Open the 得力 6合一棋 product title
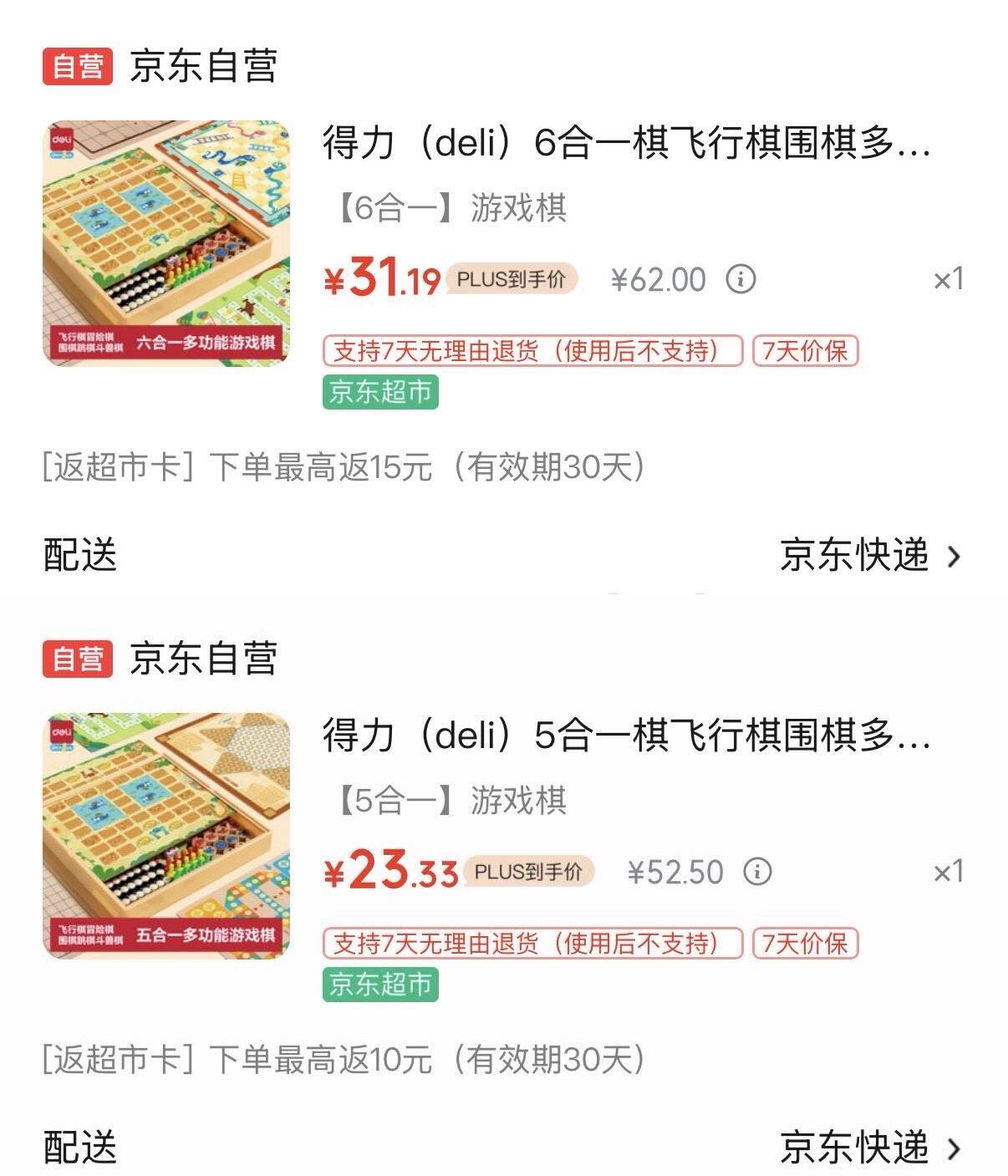Viewport: 1008px width, 1176px height. [627, 144]
